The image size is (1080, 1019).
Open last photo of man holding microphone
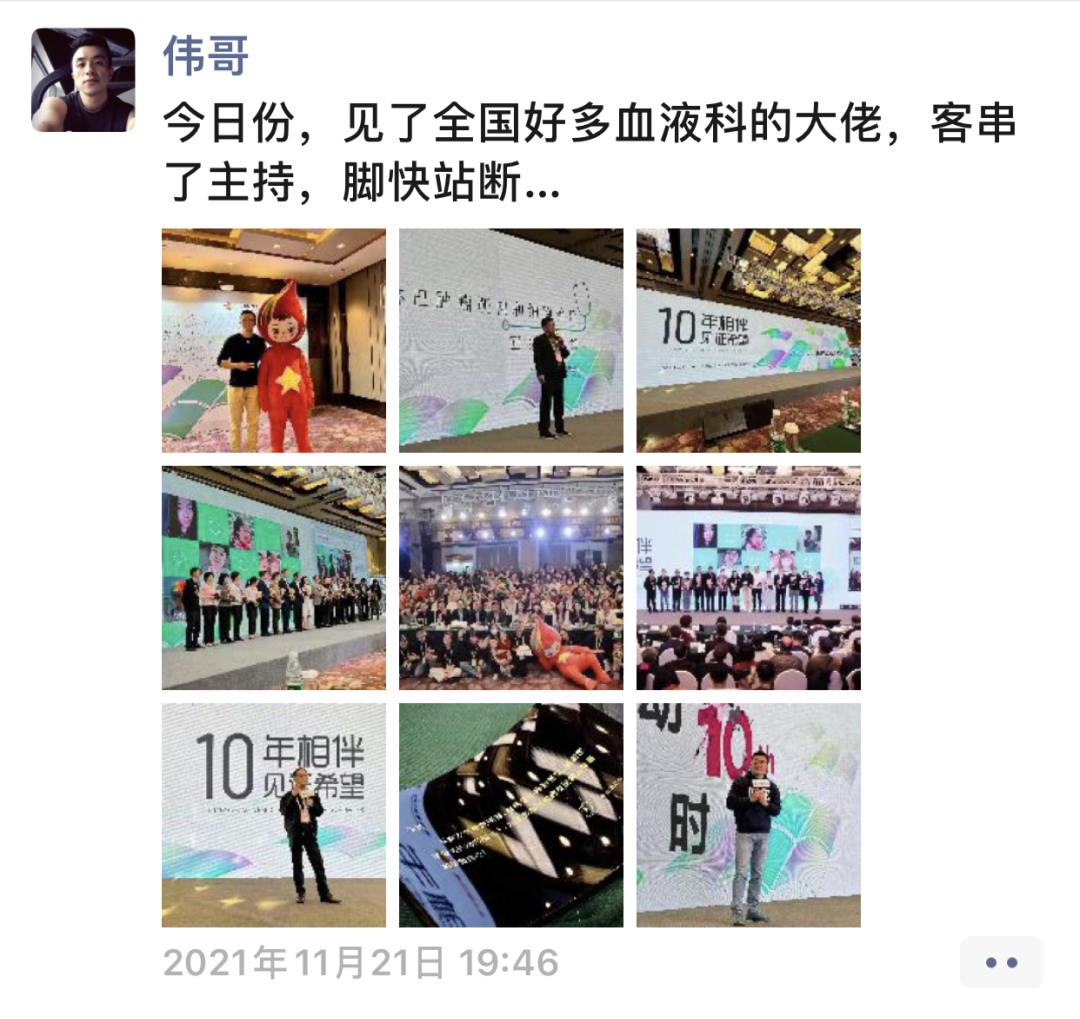pyautogui.click(x=748, y=814)
